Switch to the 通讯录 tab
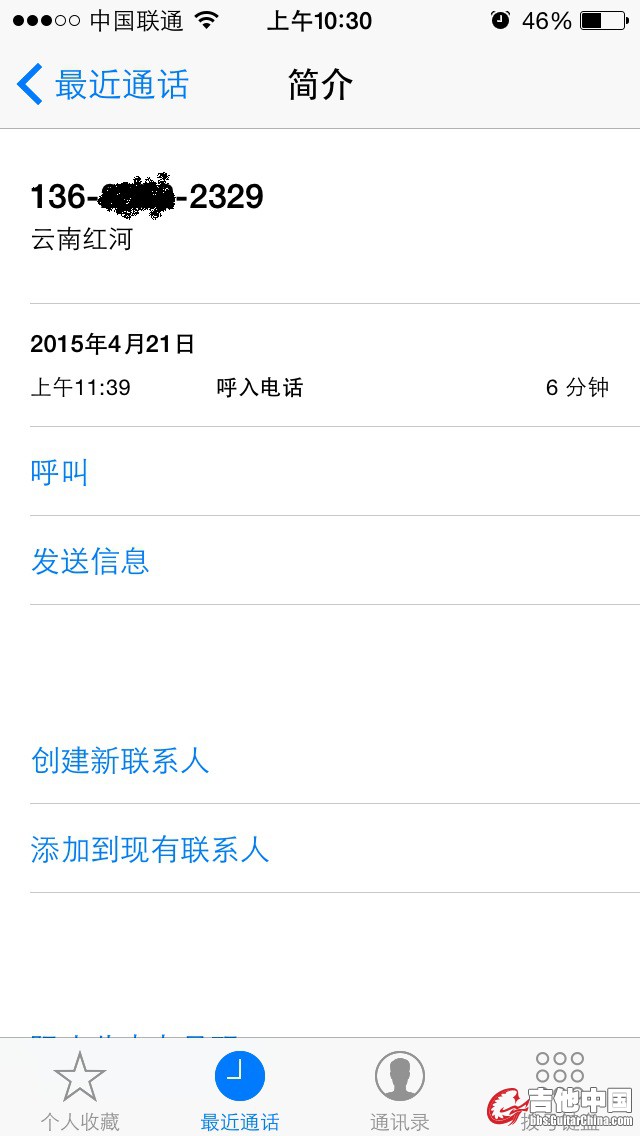 coord(400,1090)
